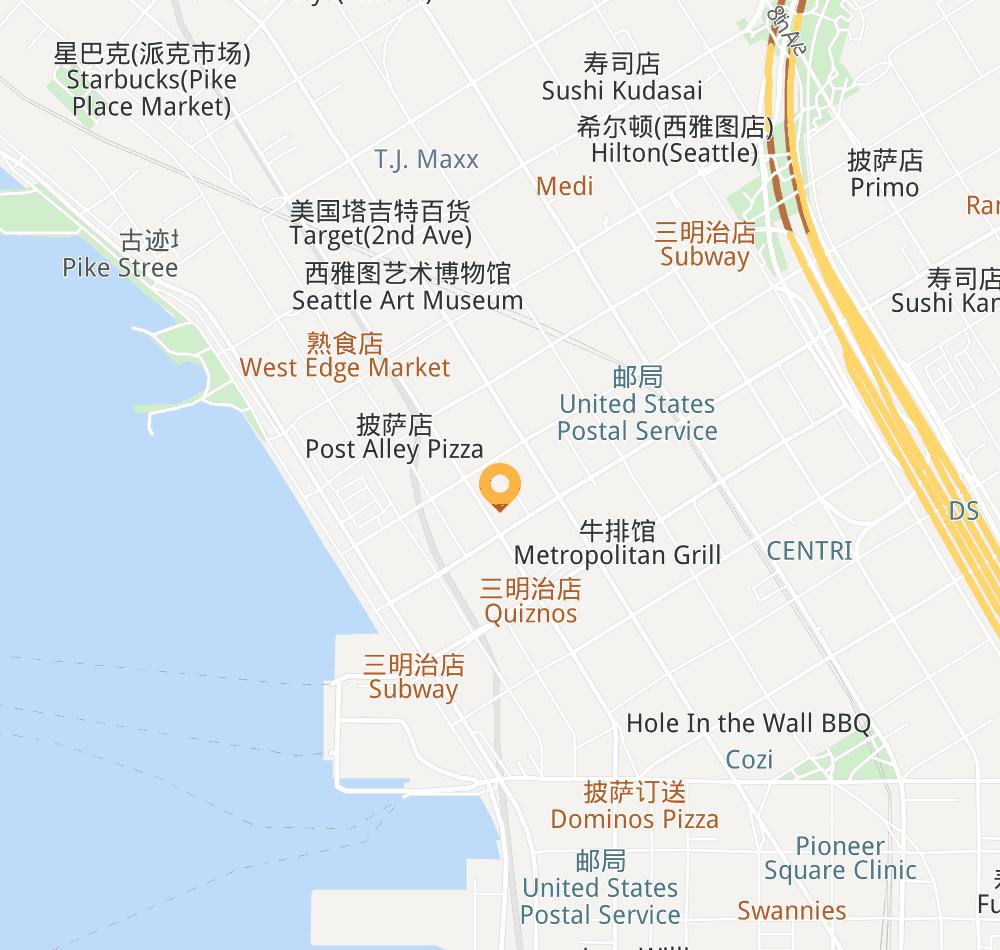Screen dimensions: 1000x950
Task: Tap the orange location pin marker
Action: click(x=500, y=486)
